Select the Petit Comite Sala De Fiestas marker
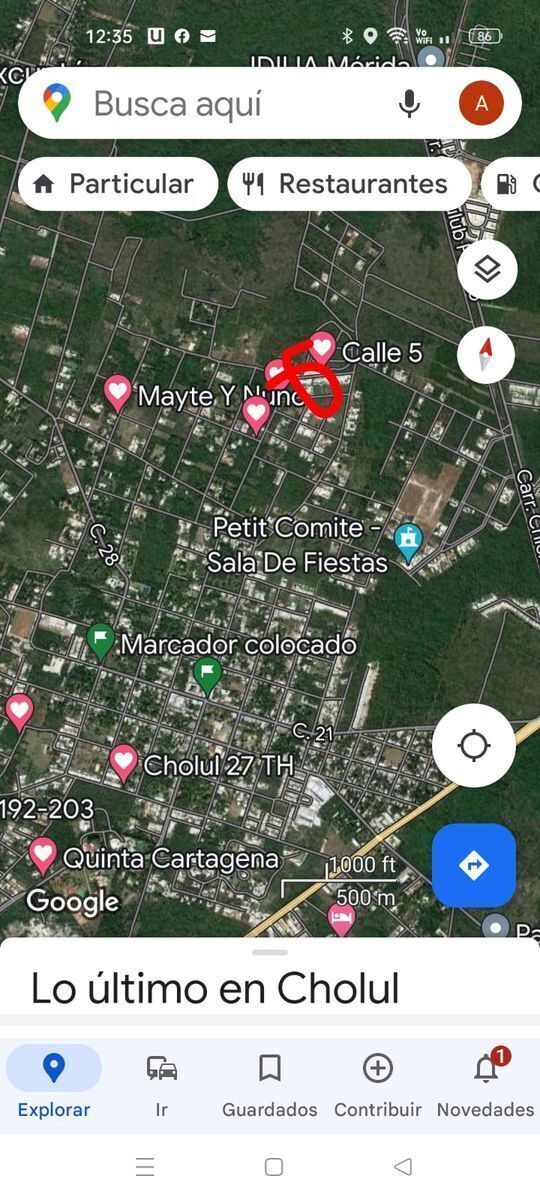The image size is (540, 1200). click(408, 543)
